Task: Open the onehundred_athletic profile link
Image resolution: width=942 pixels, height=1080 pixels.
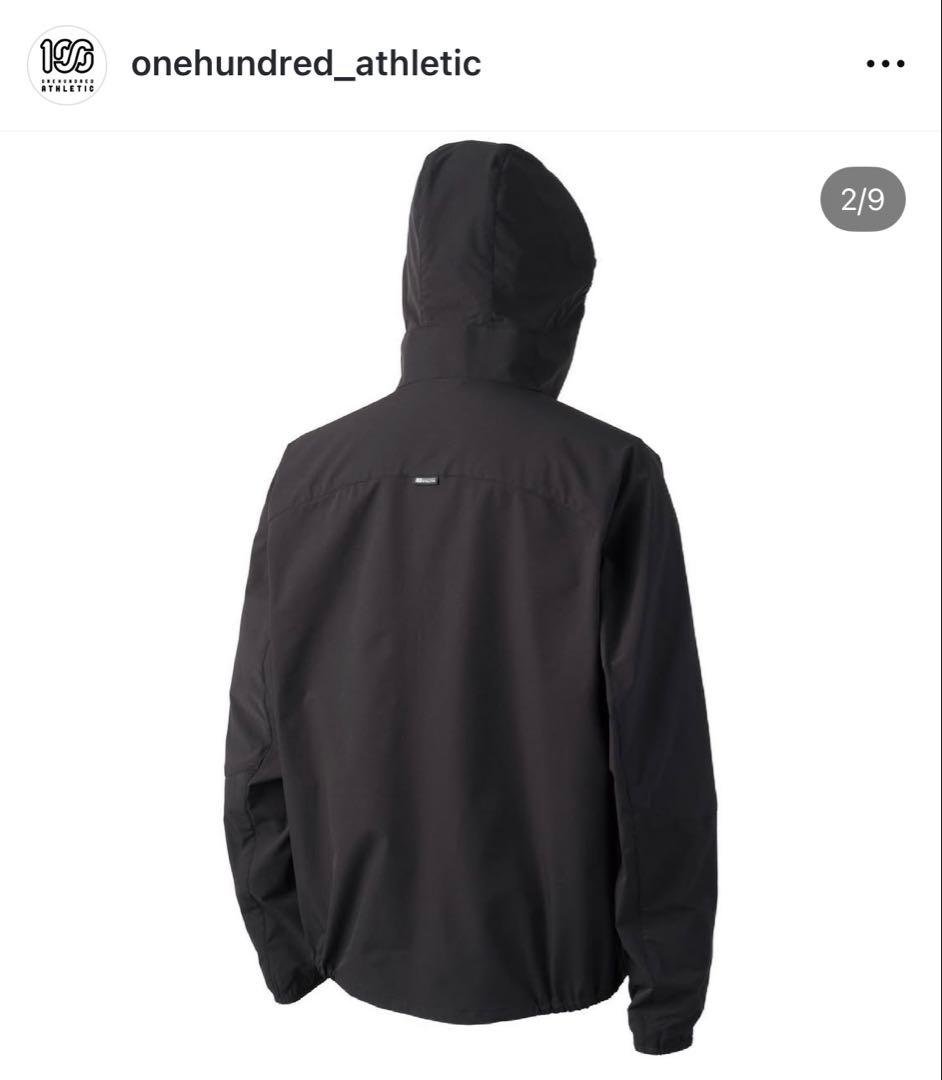Action: [x=305, y=63]
